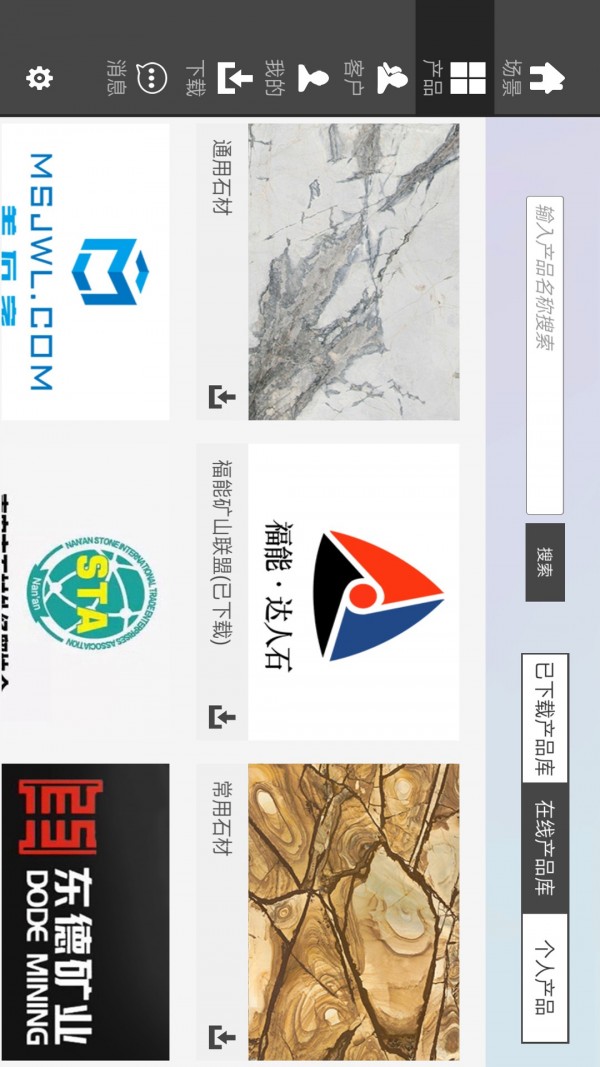Open the 通用石材 library card

point(353,271)
